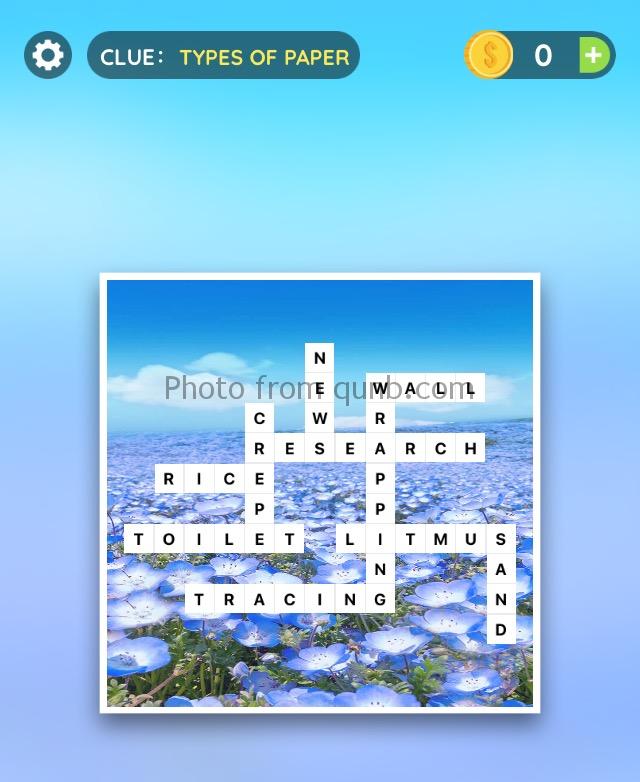This screenshot has width=640, height=782.
Task: Open the settings gear
Action: coord(48,55)
